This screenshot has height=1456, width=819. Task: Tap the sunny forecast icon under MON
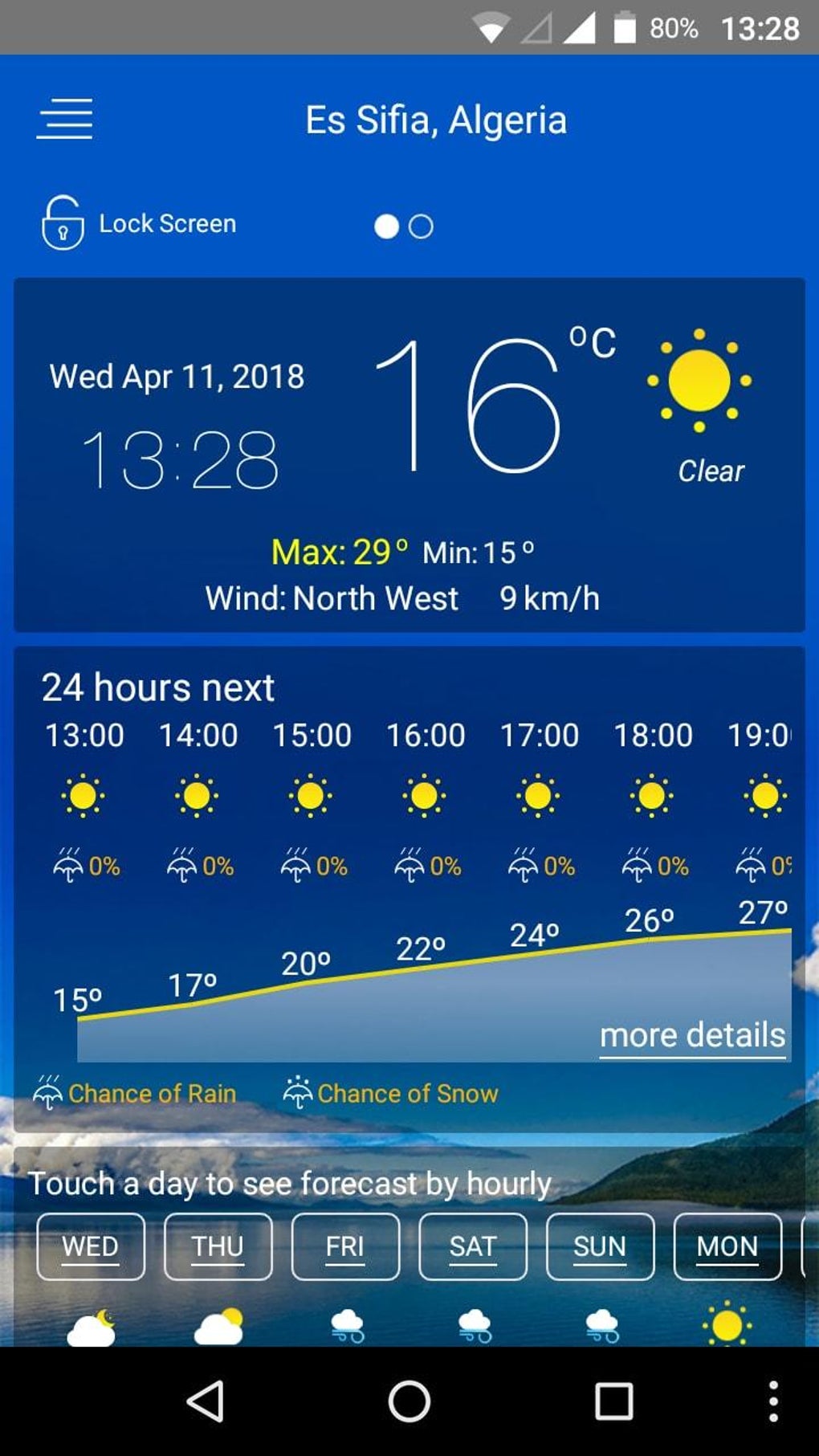(725, 1325)
